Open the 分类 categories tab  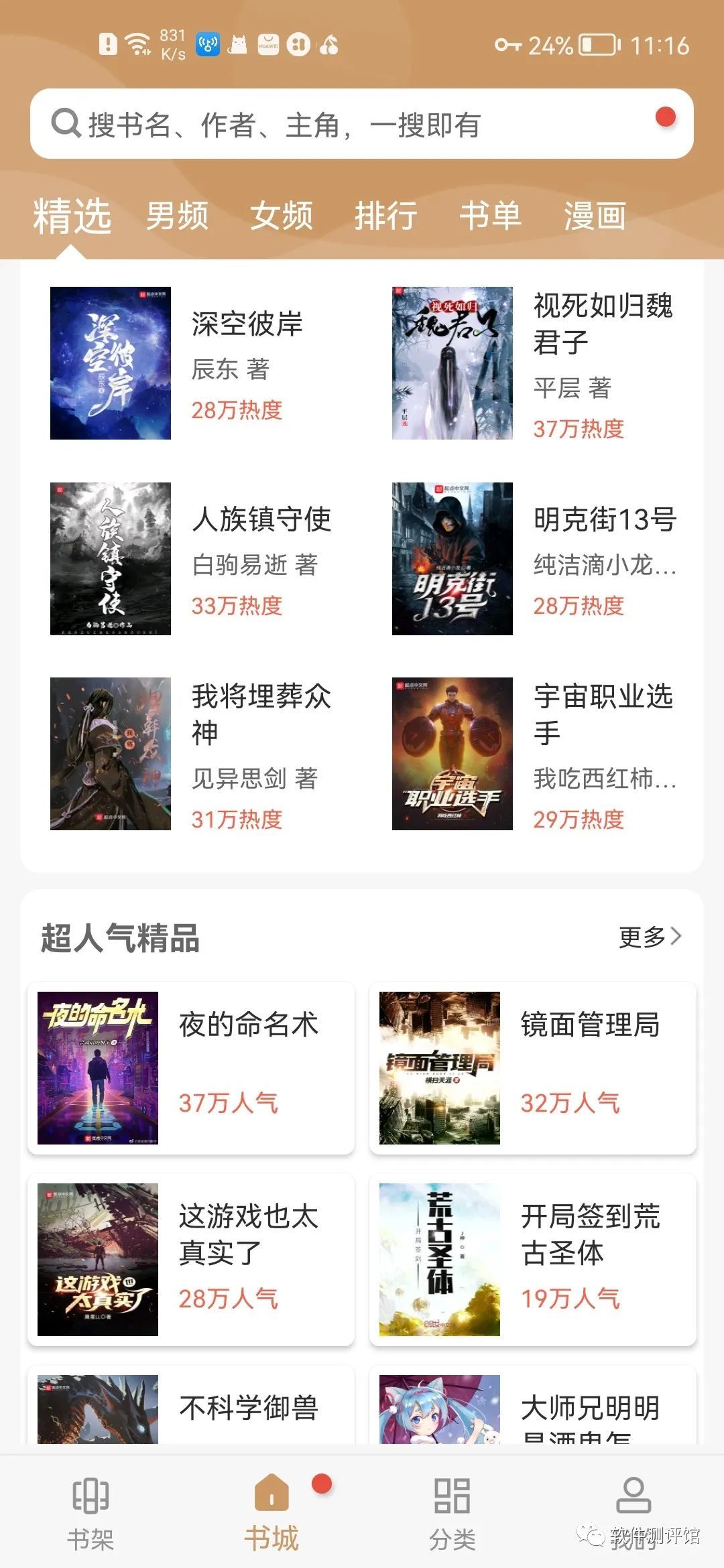(452, 1511)
